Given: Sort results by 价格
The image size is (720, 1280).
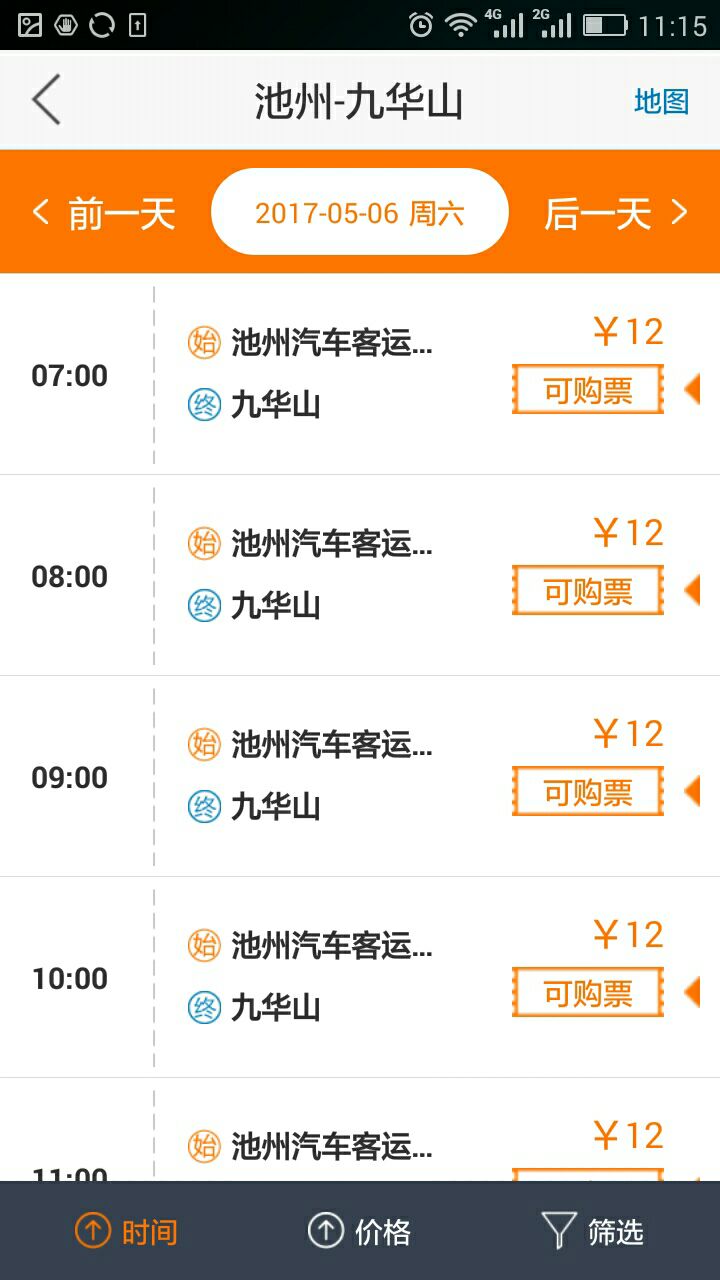Looking at the screenshot, I should [359, 1231].
